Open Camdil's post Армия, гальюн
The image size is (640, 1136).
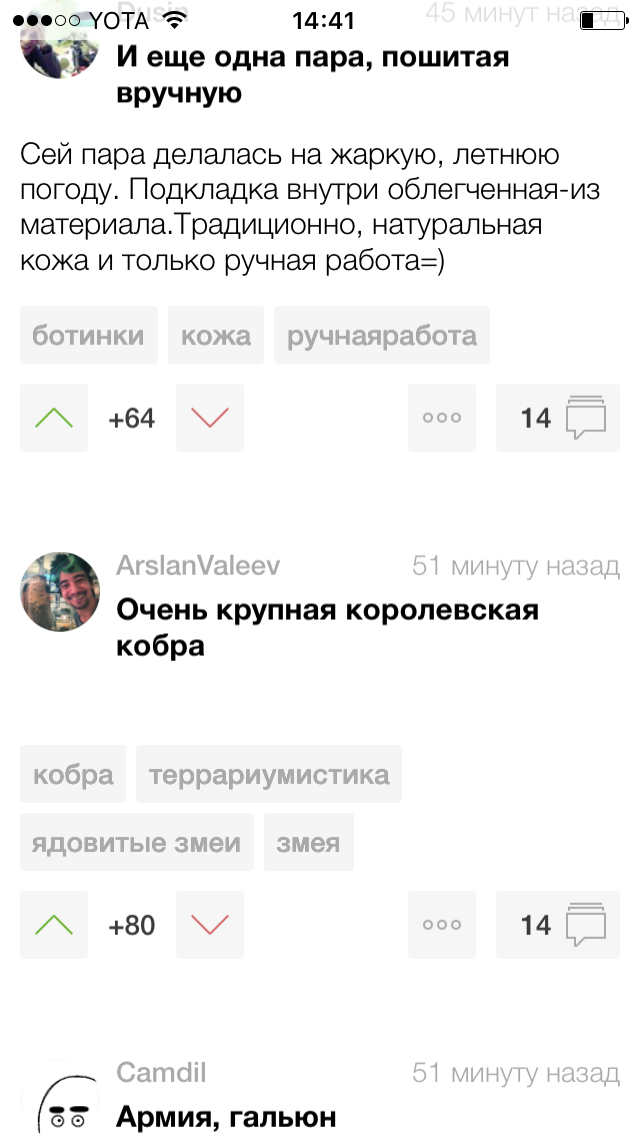pyautogui.click(x=226, y=1116)
